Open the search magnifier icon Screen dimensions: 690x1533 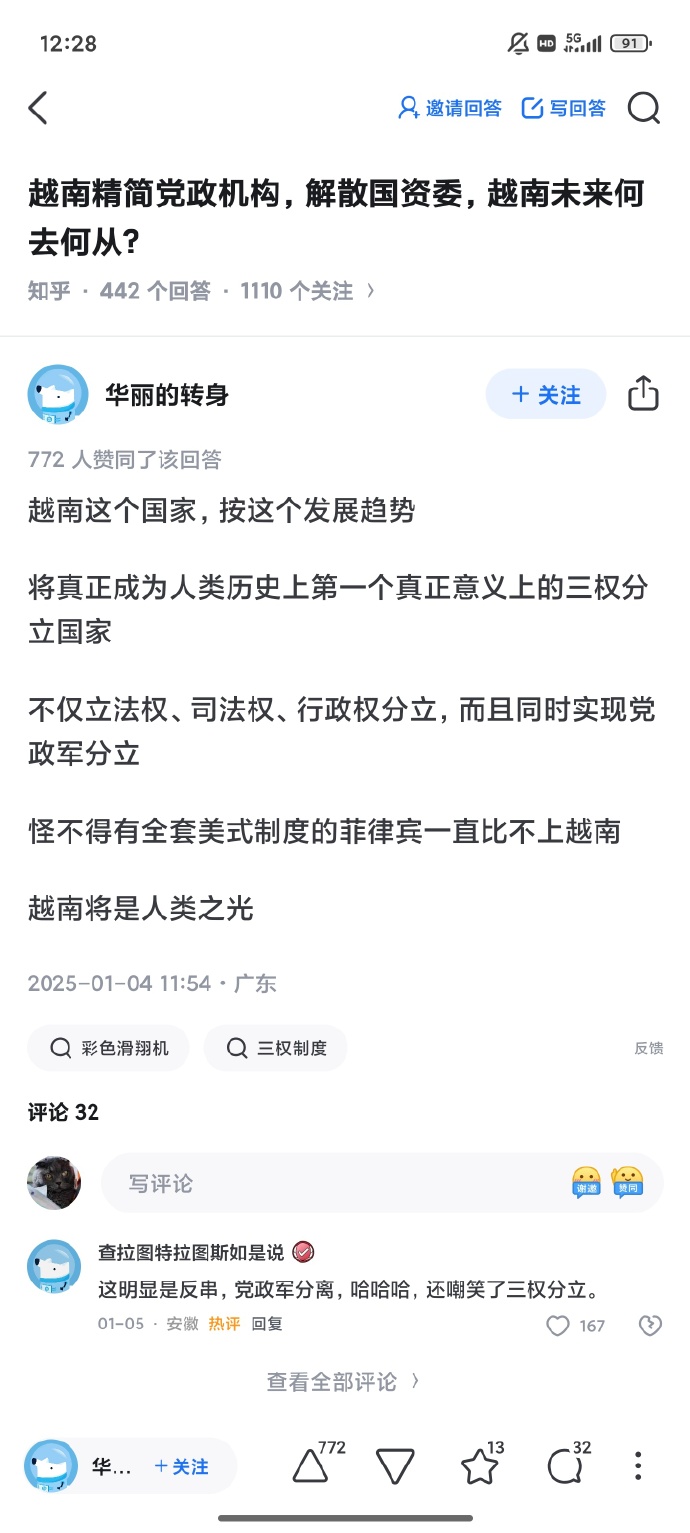644,108
